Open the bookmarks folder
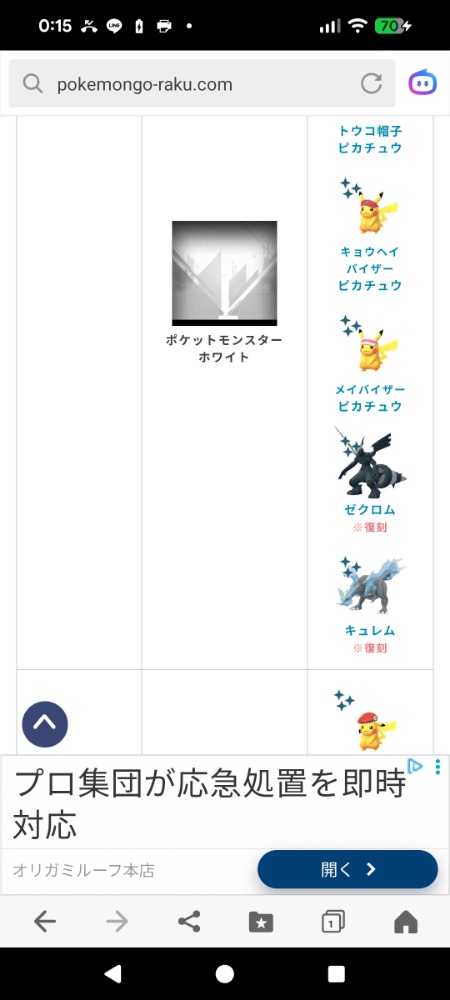450x1000 pixels. pos(261,922)
